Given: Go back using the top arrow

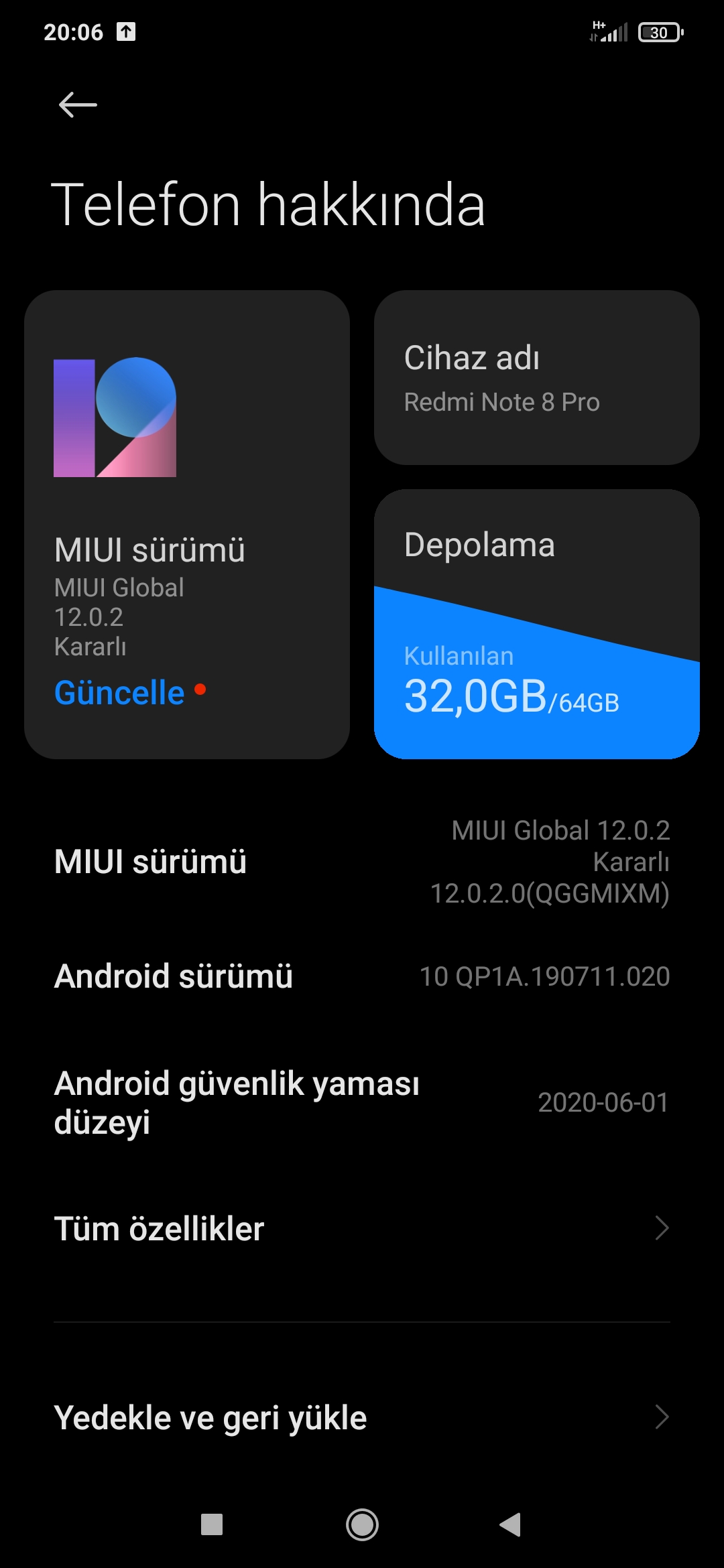Looking at the screenshot, I should coord(78,105).
